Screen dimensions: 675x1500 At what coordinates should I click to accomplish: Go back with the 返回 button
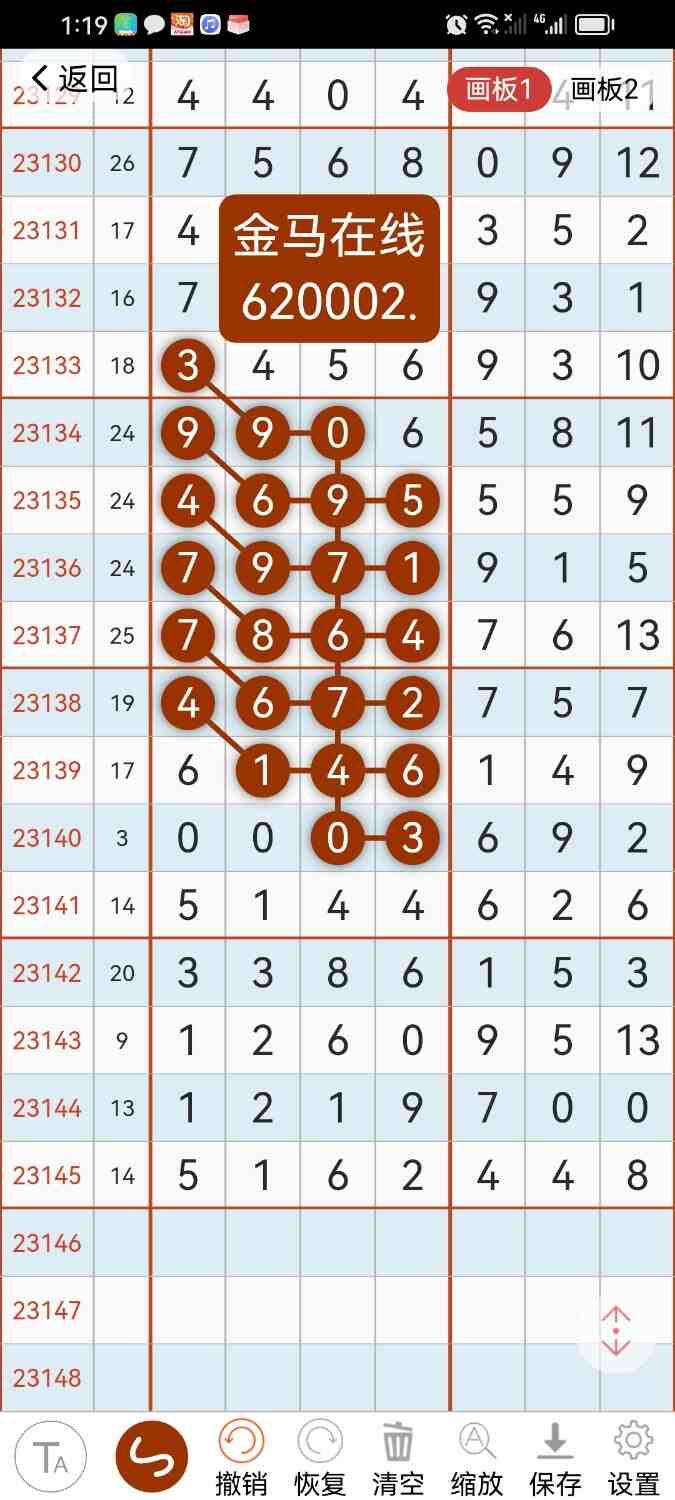(x=75, y=79)
